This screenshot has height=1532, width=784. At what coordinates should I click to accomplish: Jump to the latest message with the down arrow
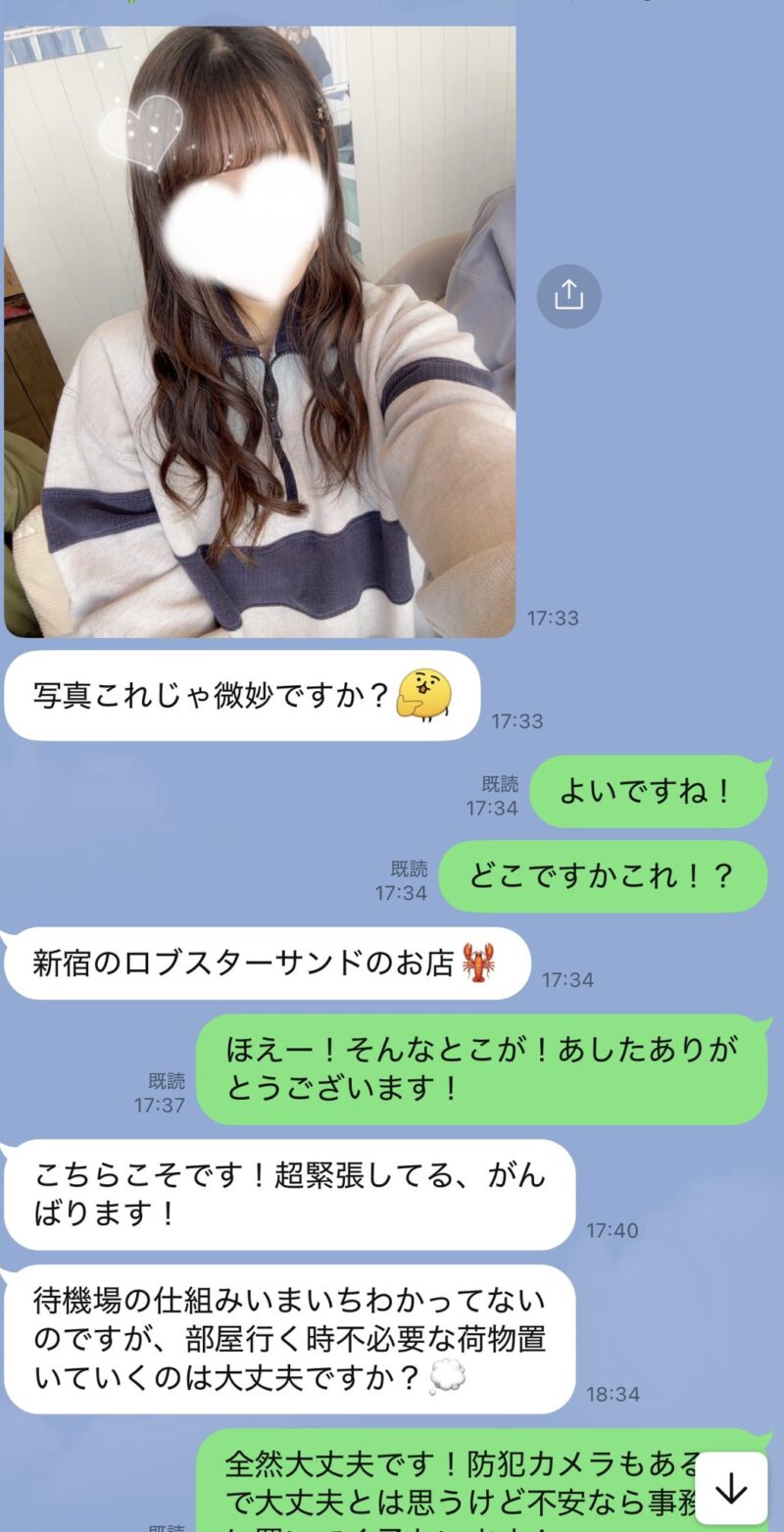pyautogui.click(x=731, y=1488)
